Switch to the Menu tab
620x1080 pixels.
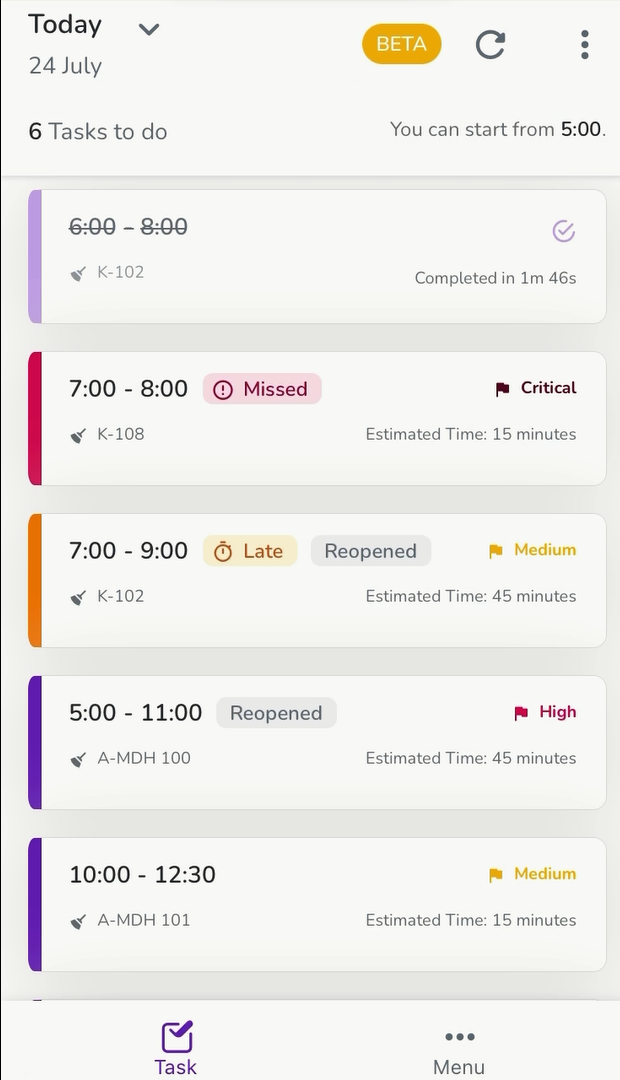[x=459, y=1050]
